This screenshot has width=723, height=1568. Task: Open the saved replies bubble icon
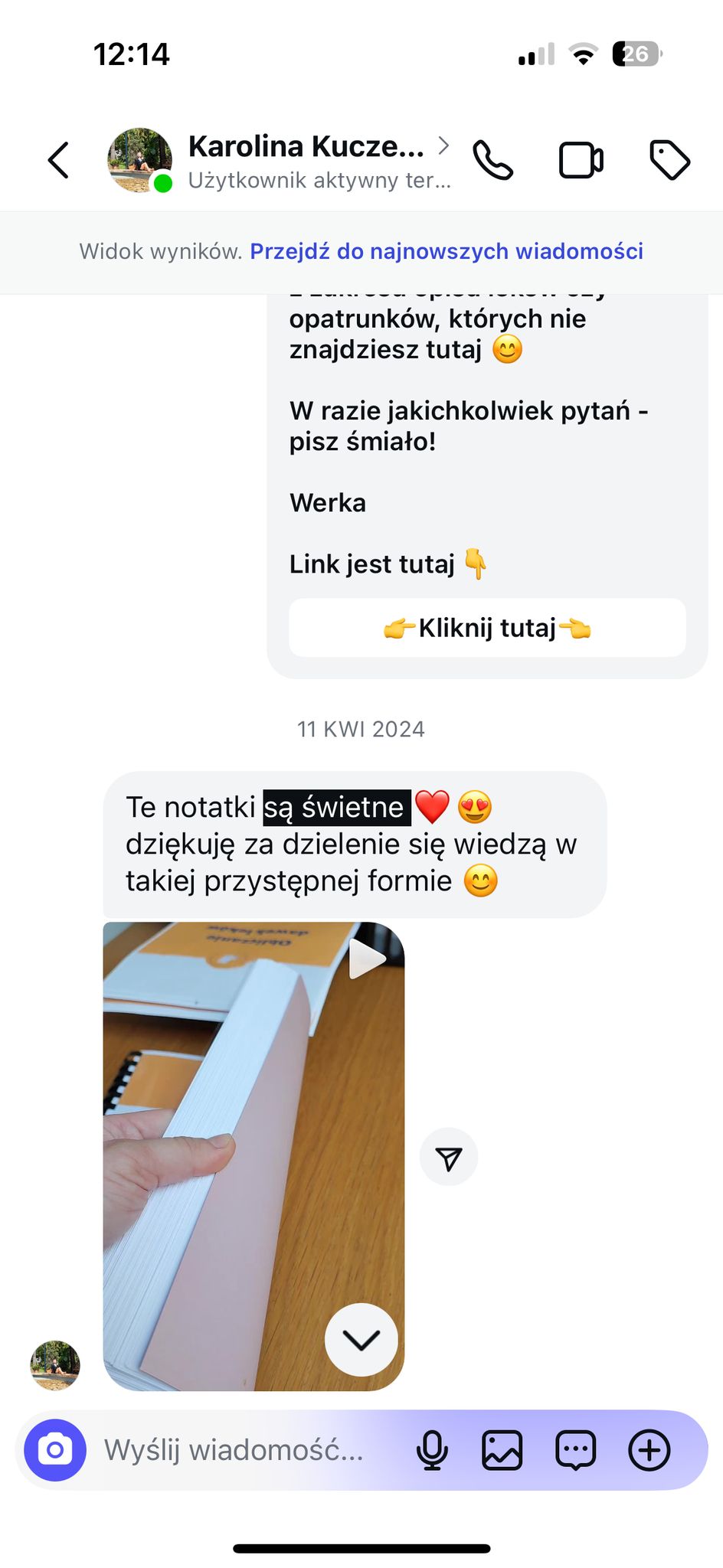[x=576, y=1450]
